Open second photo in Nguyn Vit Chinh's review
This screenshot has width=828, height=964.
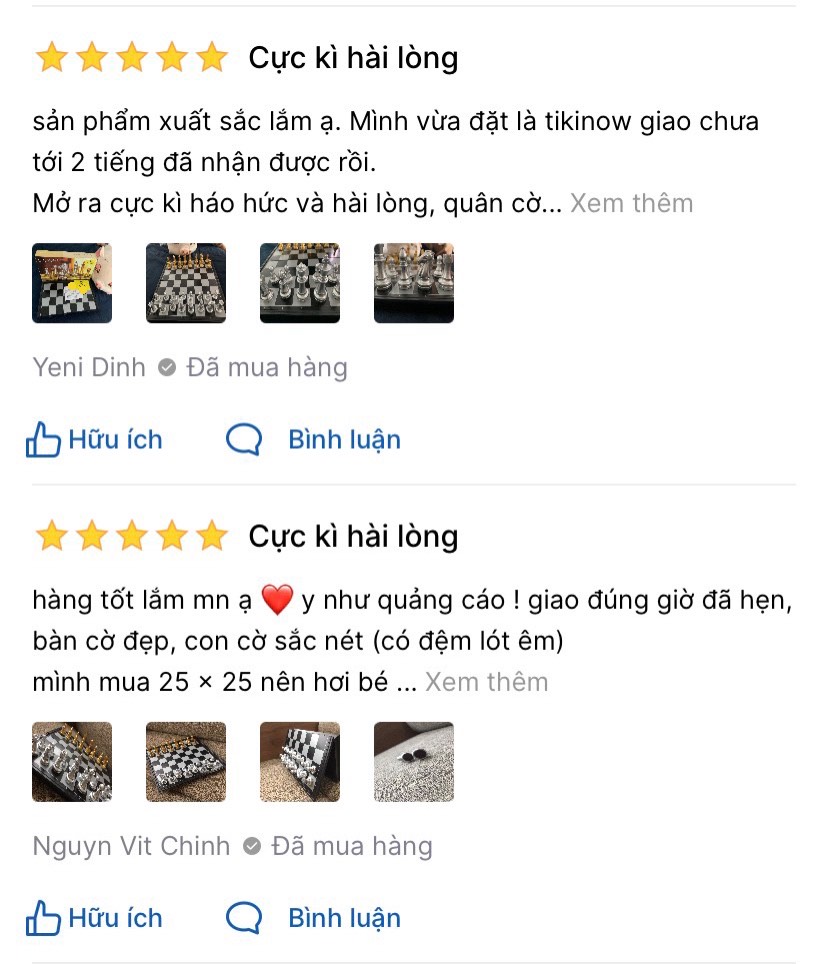(x=186, y=762)
